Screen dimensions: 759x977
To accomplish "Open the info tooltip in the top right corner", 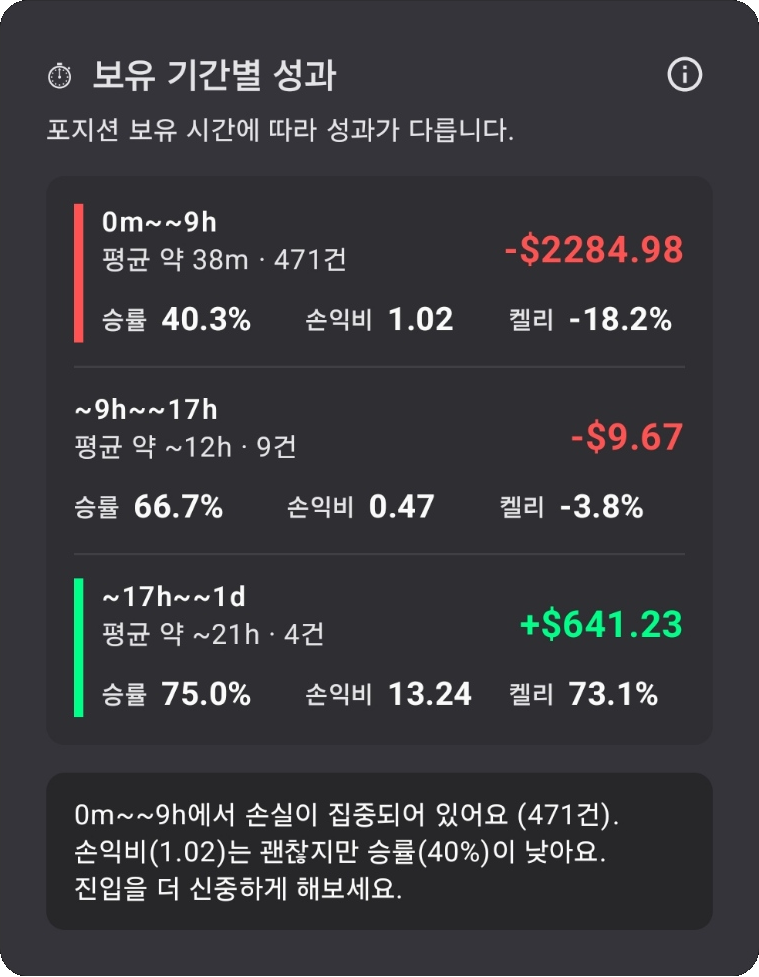I will (684, 74).
